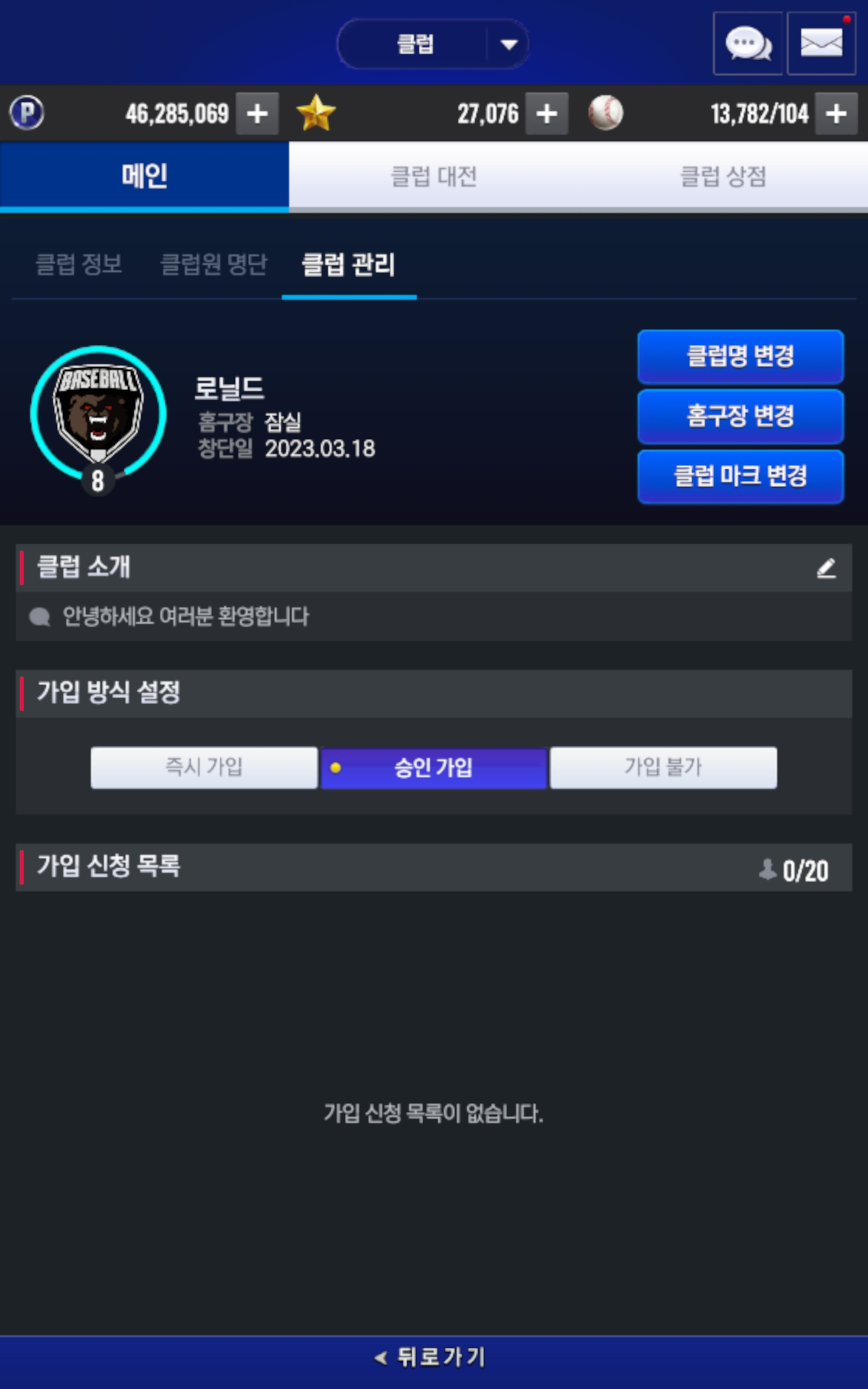
Task: Select 즉시 가입 join method
Action: pos(204,767)
